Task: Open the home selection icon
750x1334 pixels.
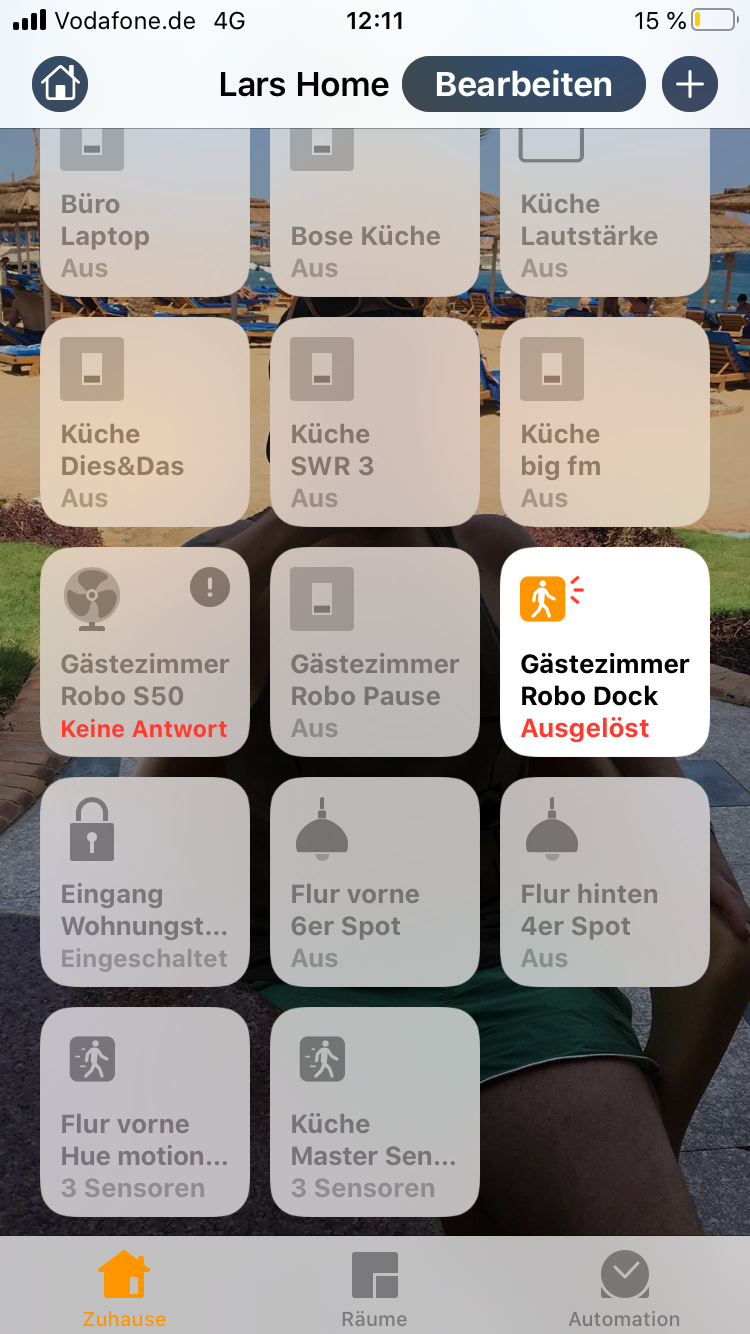Action: pos(60,84)
